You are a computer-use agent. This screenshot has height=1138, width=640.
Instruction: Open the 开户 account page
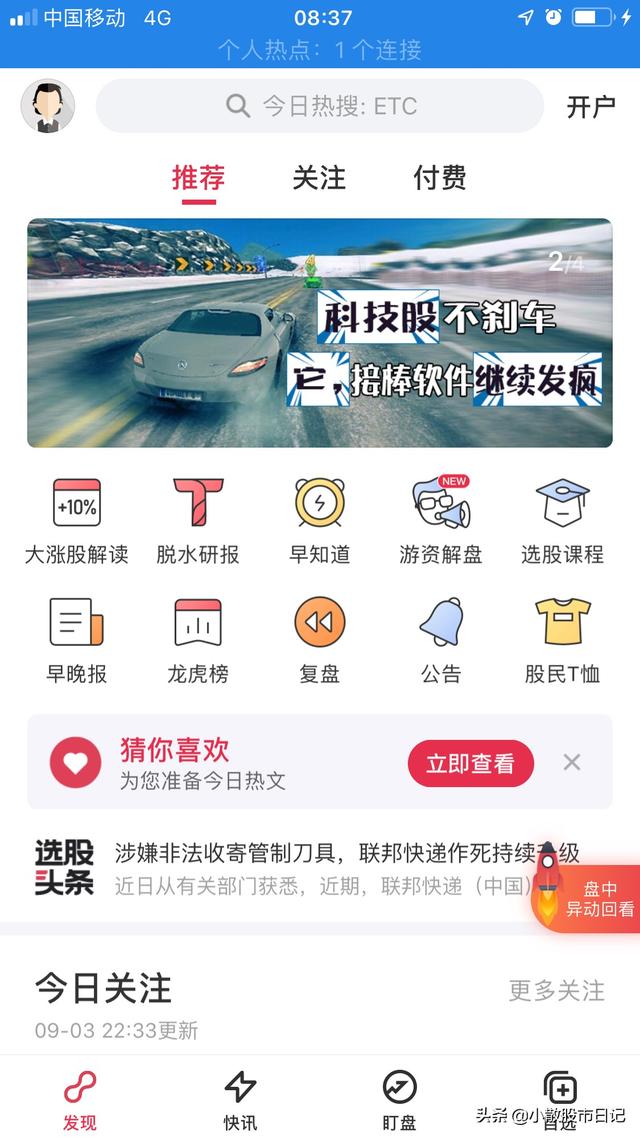(591, 107)
